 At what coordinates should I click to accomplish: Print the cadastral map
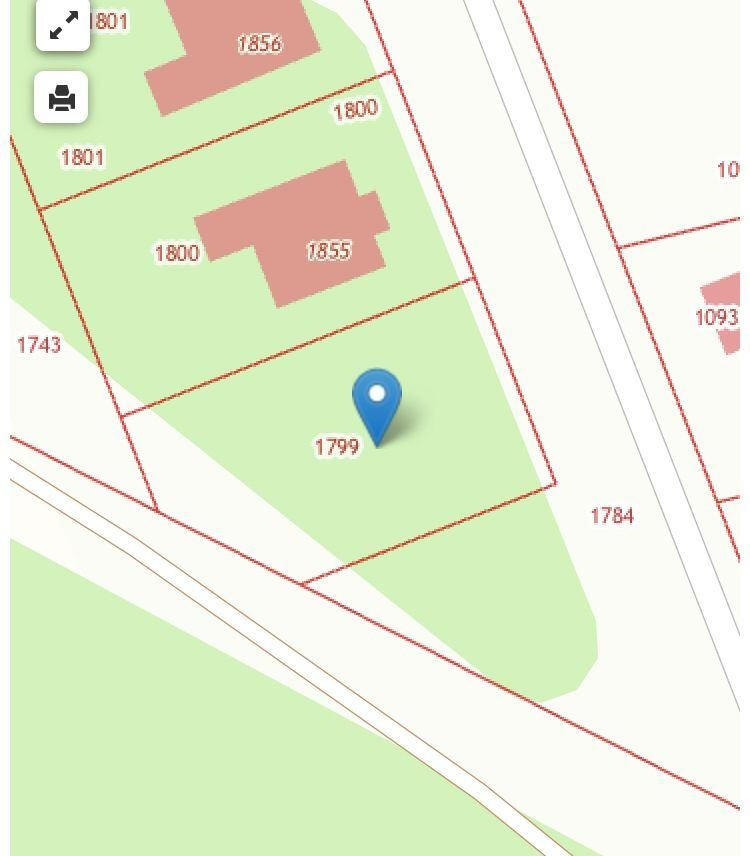[x=62, y=97]
